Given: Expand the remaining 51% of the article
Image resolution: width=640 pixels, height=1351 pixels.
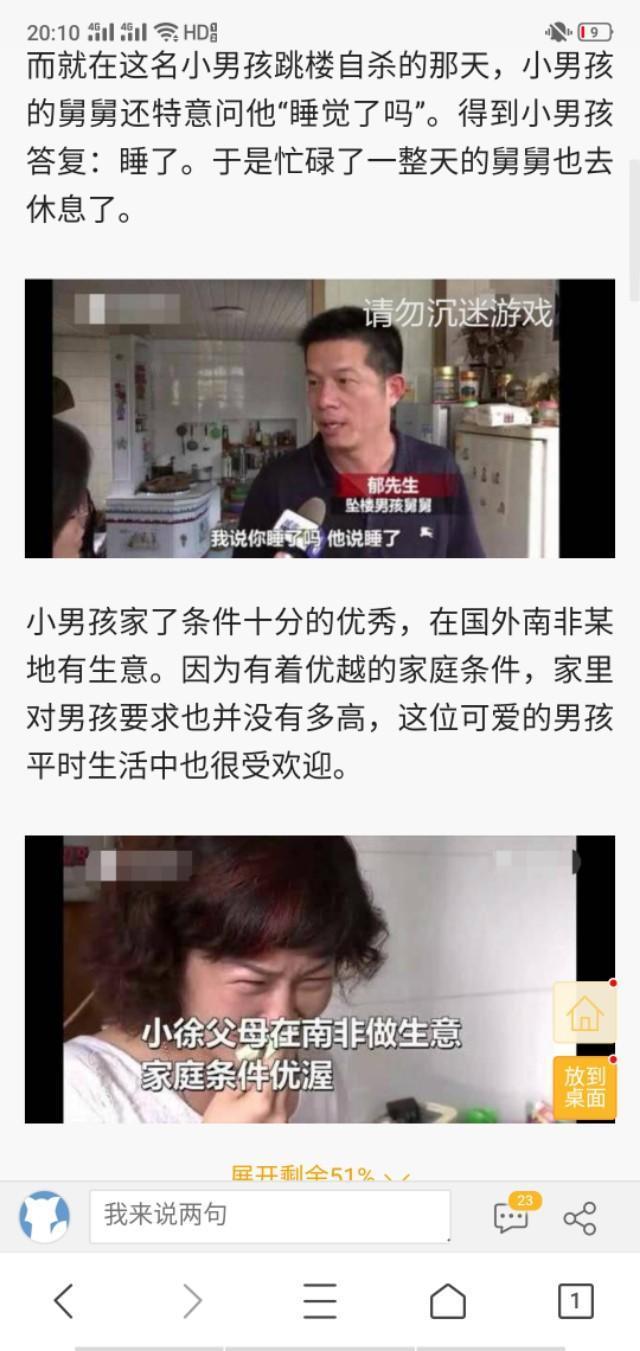Looking at the screenshot, I should tap(320, 1174).
